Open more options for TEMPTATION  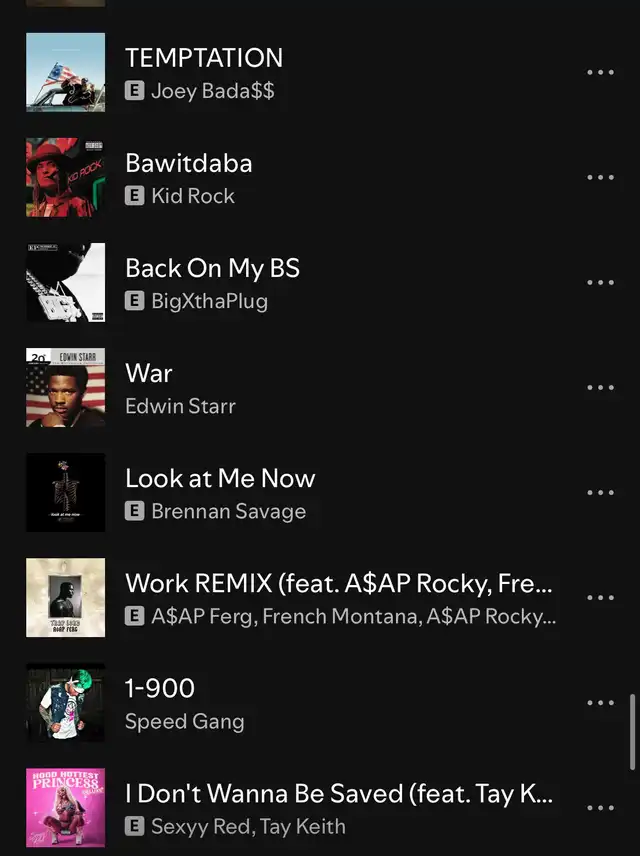tap(600, 73)
